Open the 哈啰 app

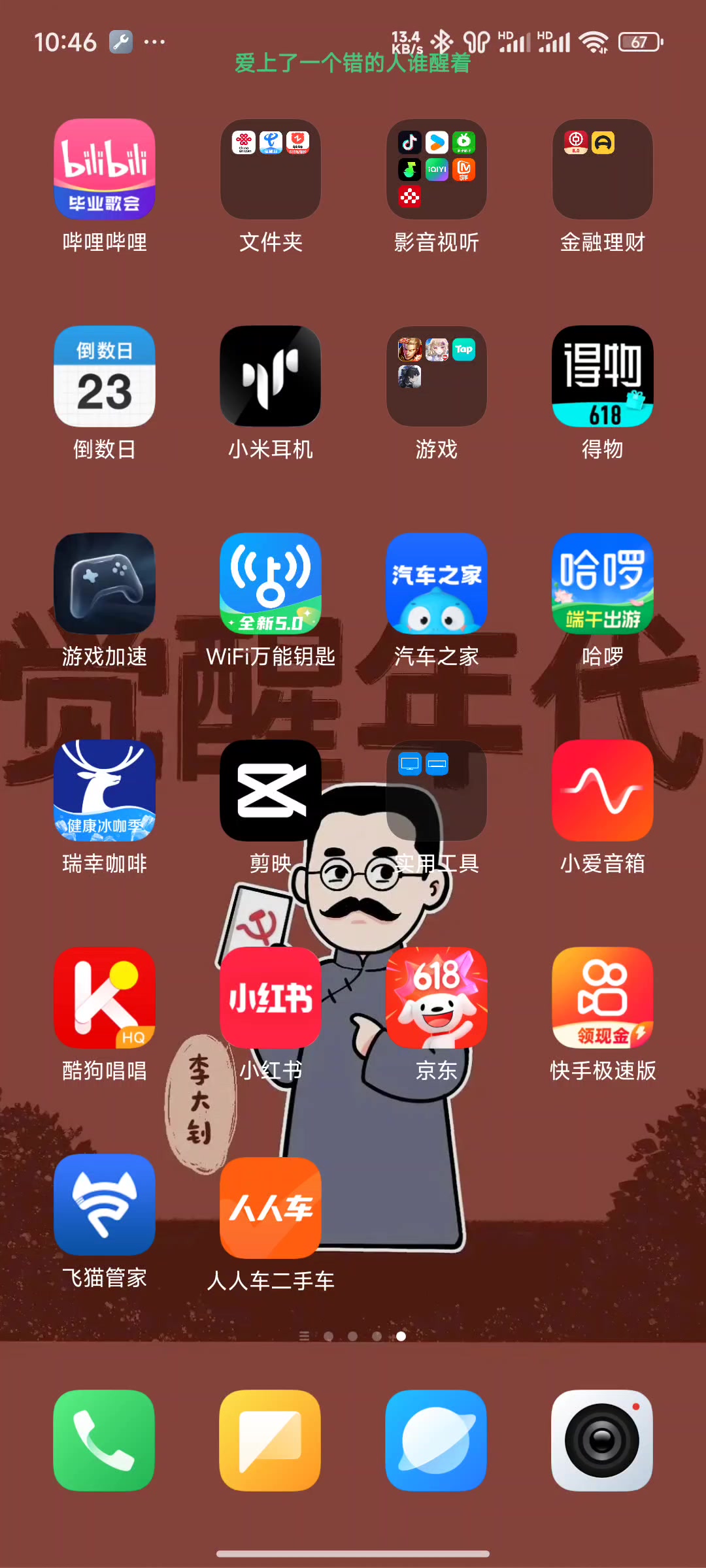click(602, 583)
